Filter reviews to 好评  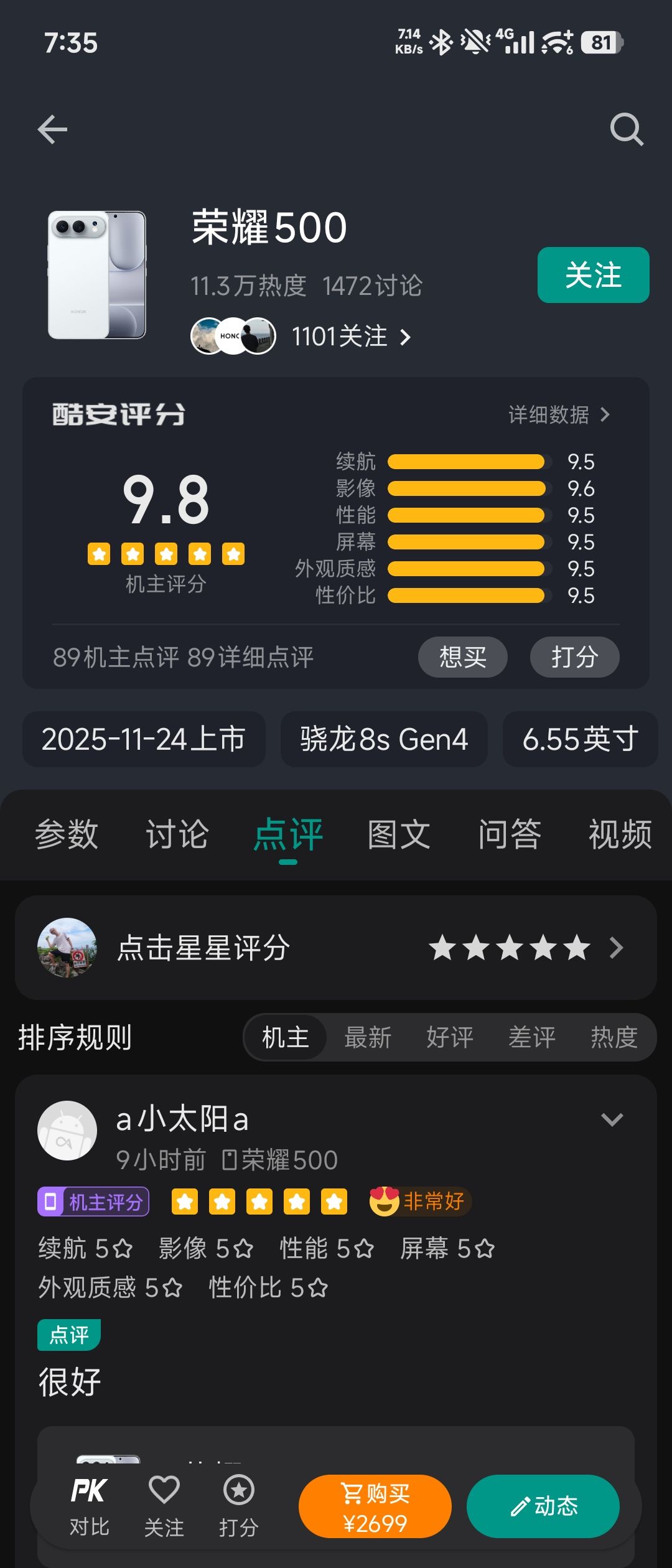[x=450, y=1037]
